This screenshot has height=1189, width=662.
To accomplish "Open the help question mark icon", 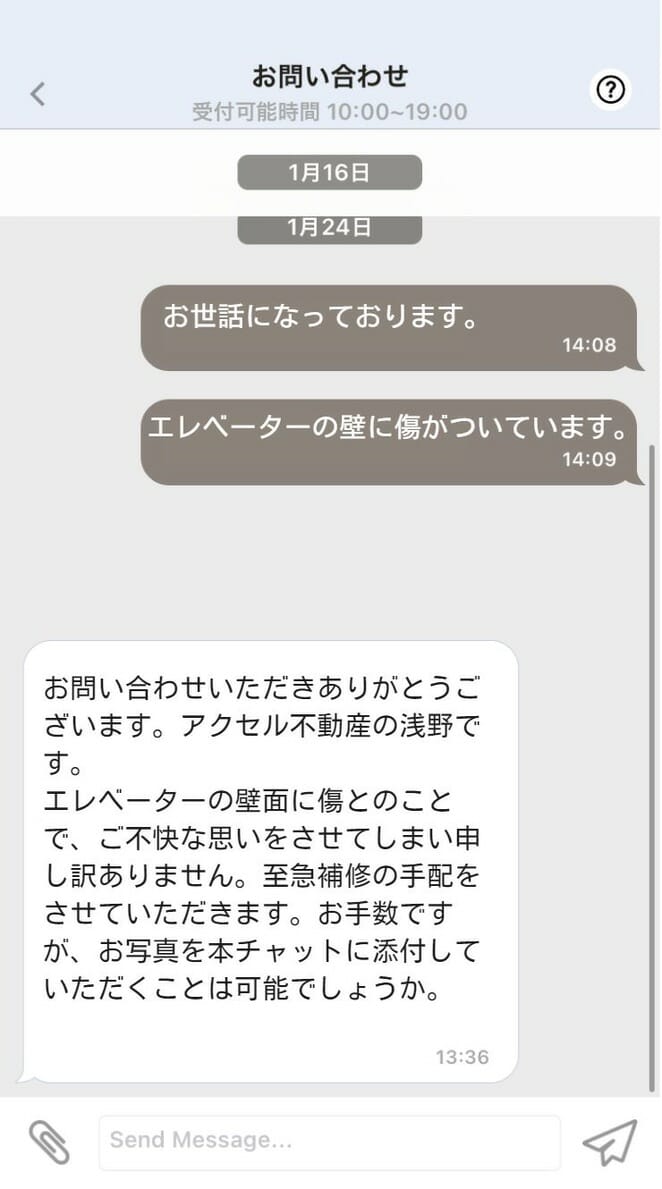I will point(610,91).
